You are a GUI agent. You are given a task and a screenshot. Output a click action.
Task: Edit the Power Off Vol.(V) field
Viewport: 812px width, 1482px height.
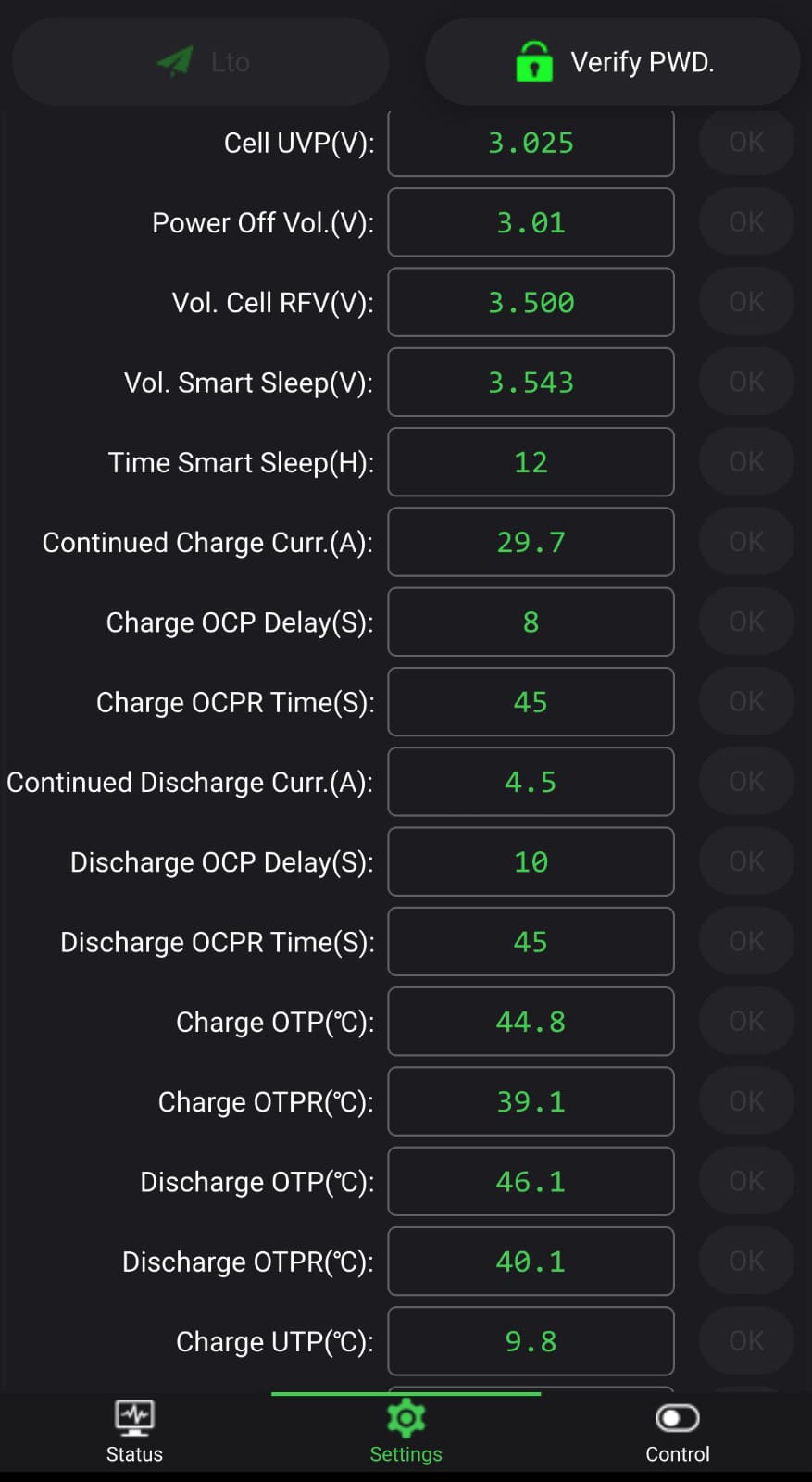click(531, 223)
